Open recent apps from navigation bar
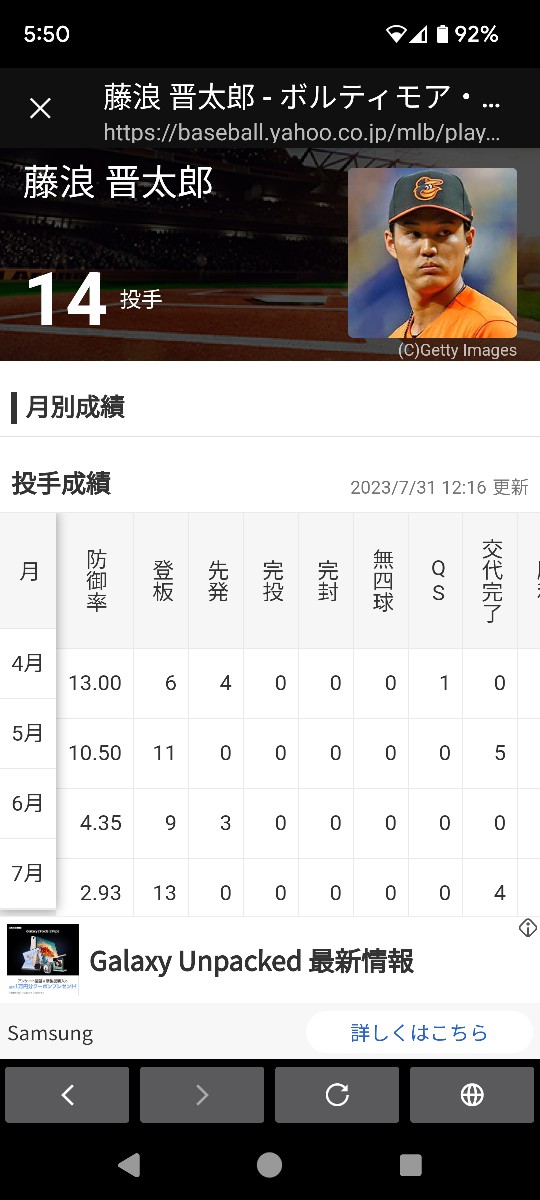The width and height of the screenshot is (540, 1200). 410,1164
